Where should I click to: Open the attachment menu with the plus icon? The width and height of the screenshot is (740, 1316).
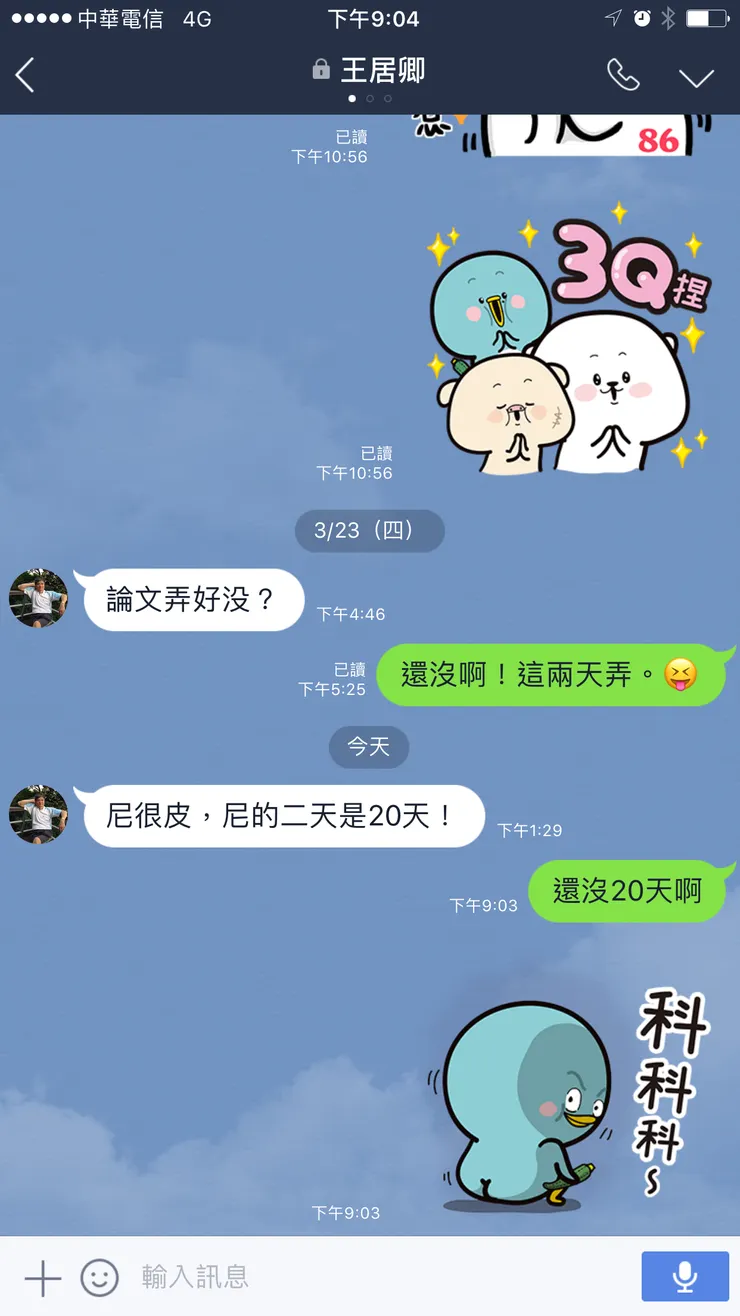[42, 1277]
